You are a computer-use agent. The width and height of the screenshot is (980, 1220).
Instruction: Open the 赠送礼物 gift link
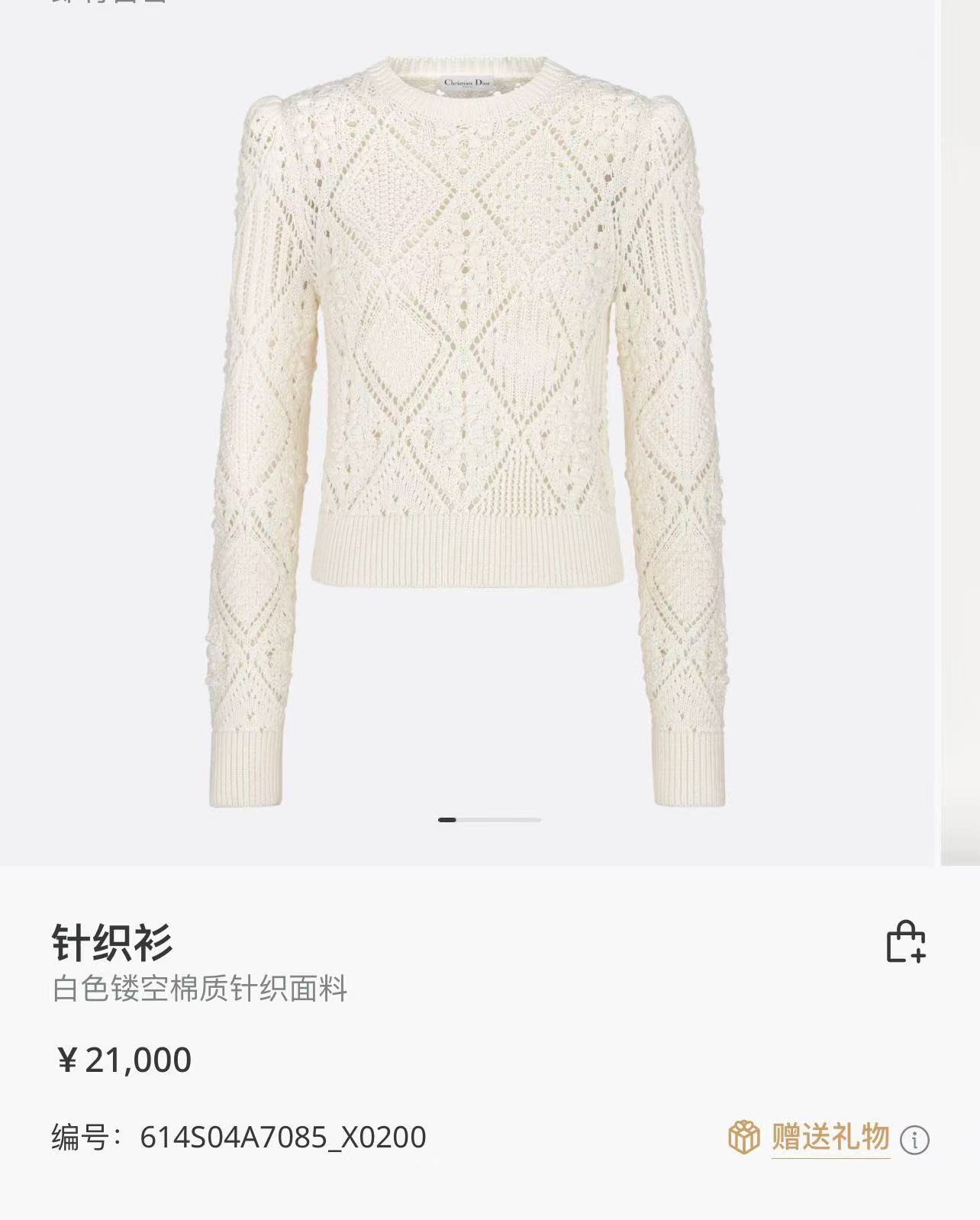(x=830, y=1137)
